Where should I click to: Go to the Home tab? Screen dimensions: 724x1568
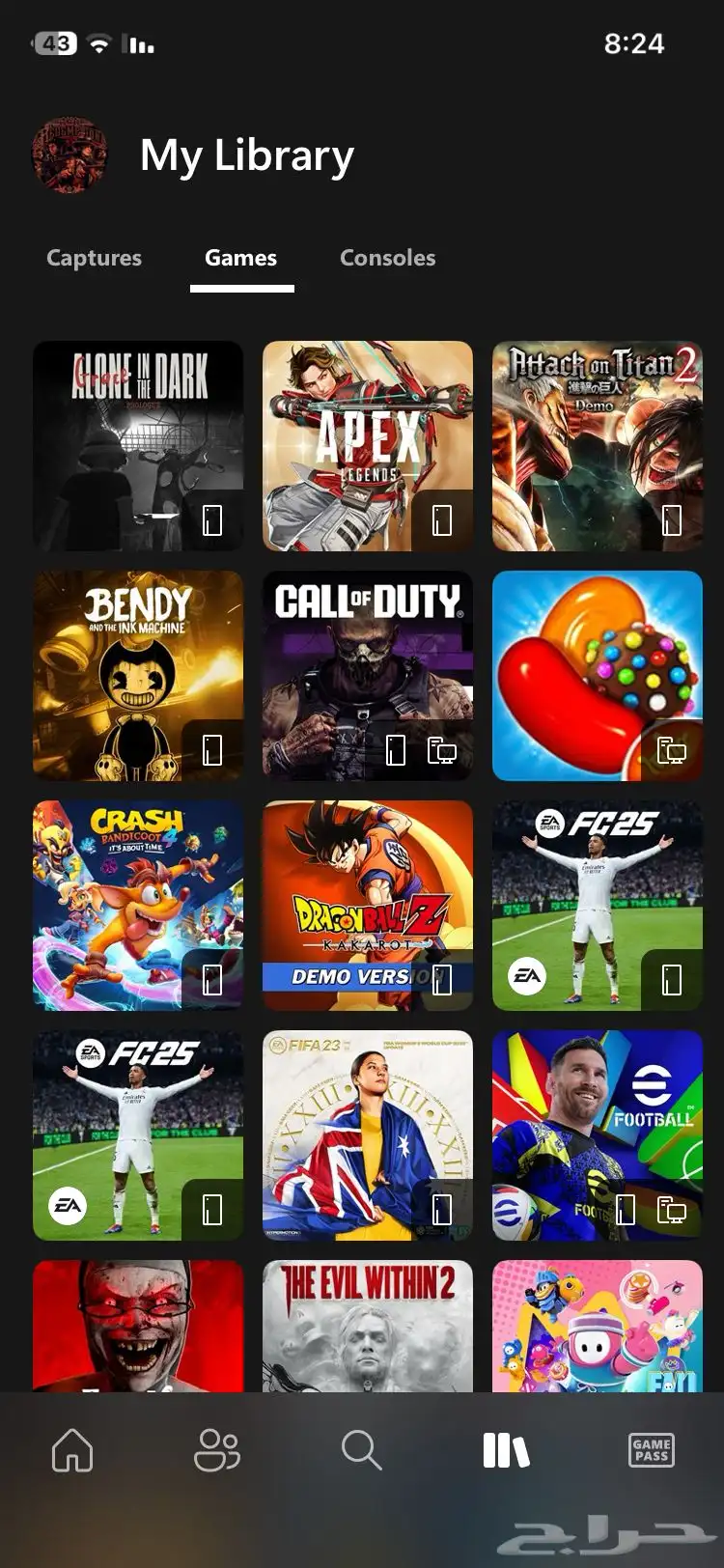click(x=72, y=1449)
